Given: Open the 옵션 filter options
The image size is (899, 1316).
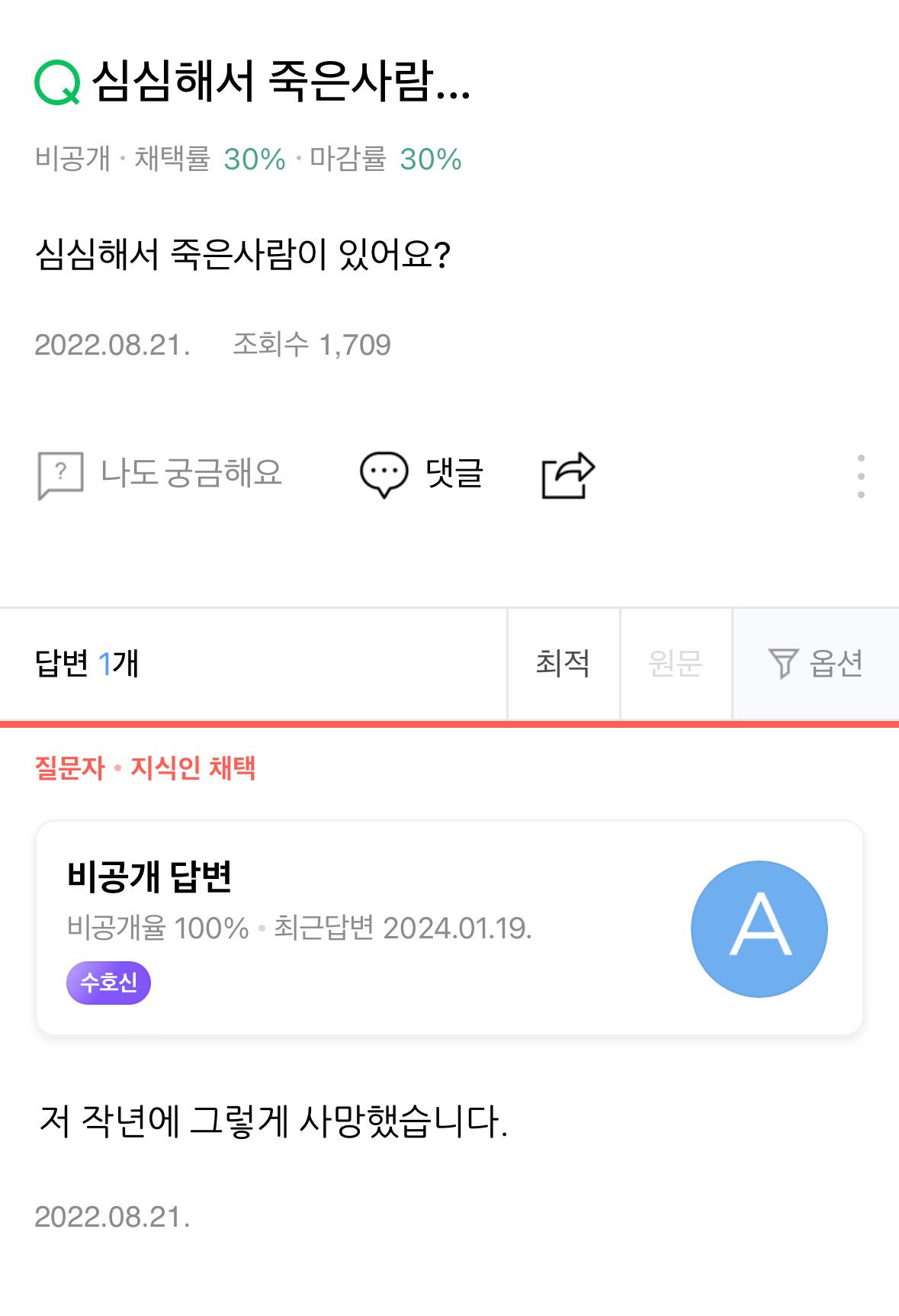Looking at the screenshot, I should (x=815, y=663).
